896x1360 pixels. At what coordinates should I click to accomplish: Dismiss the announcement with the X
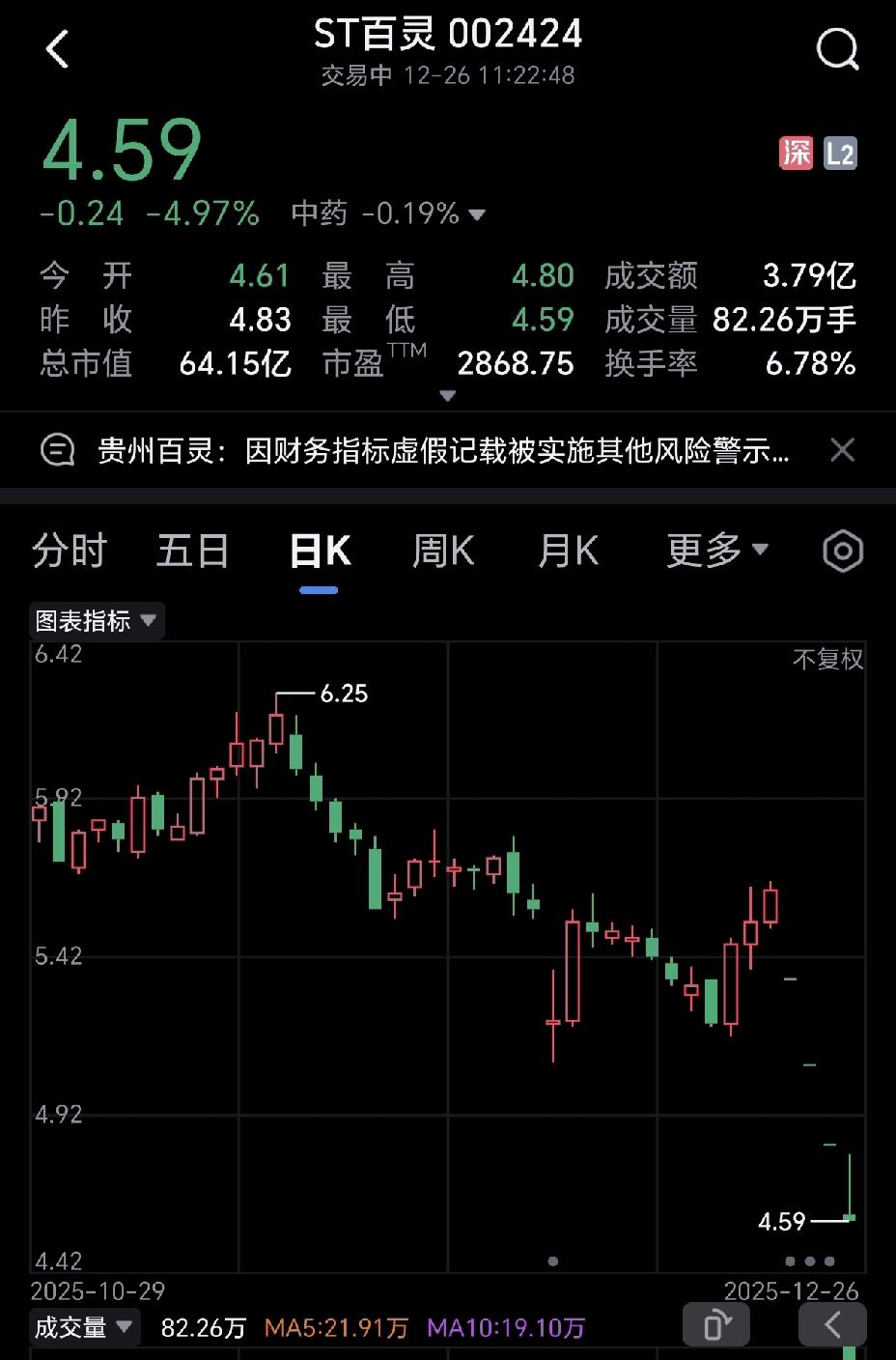click(842, 450)
